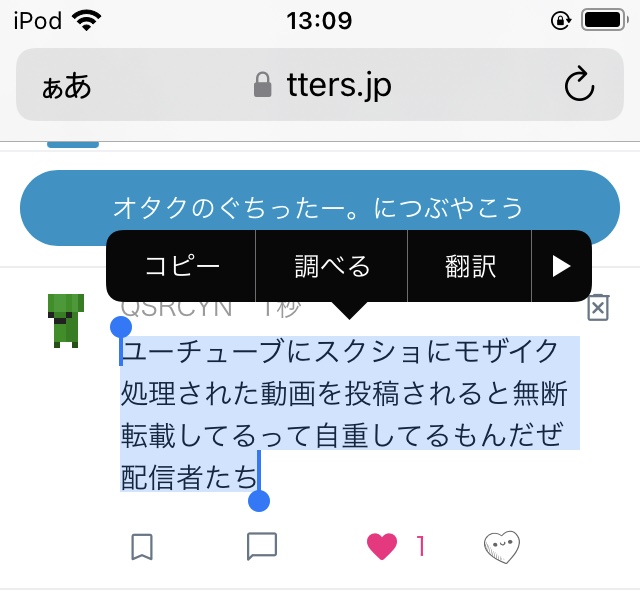Delete the QSRCYN post using the trash icon
The width and height of the screenshot is (640, 591).
[597, 308]
